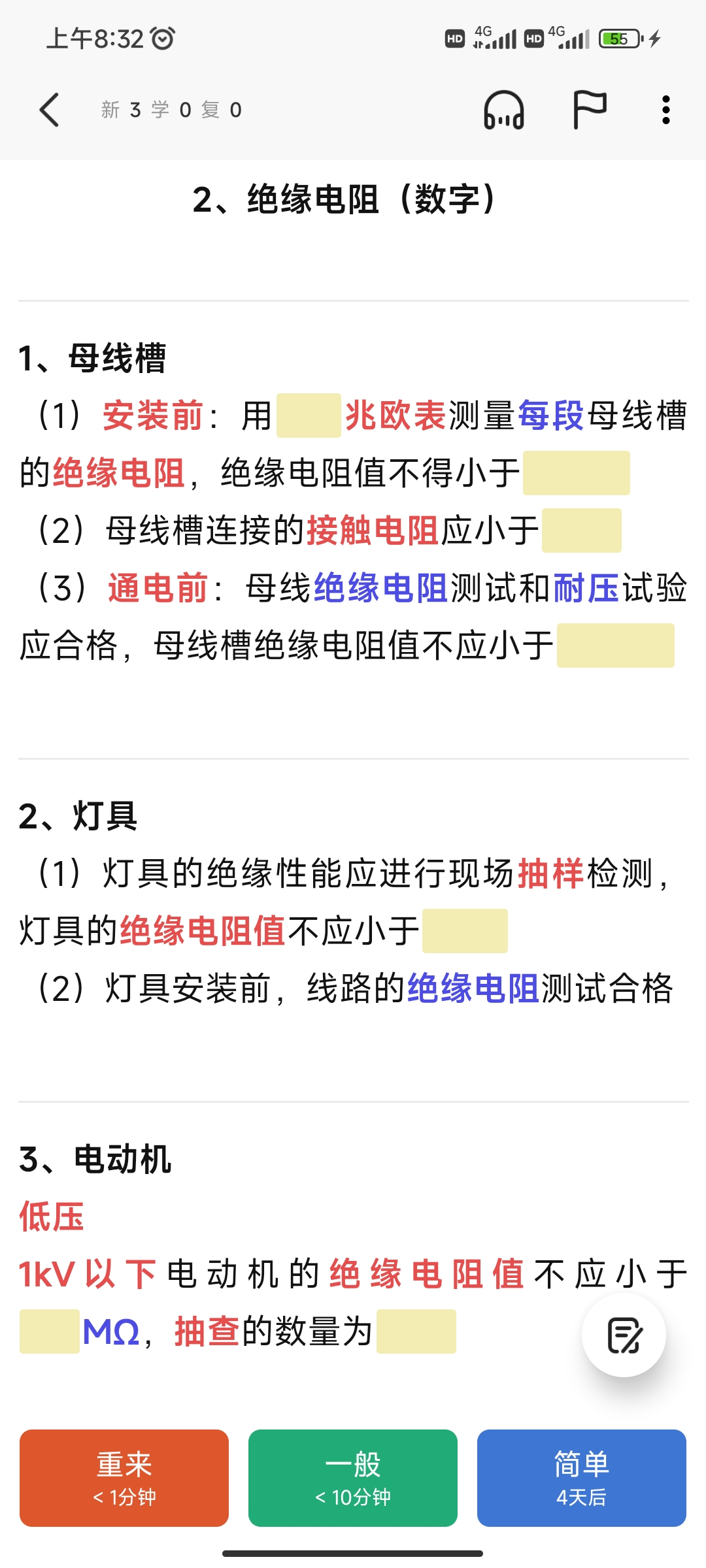The image size is (706, 1568).
Task: Flag this card with the flag icon
Action: 590,110
